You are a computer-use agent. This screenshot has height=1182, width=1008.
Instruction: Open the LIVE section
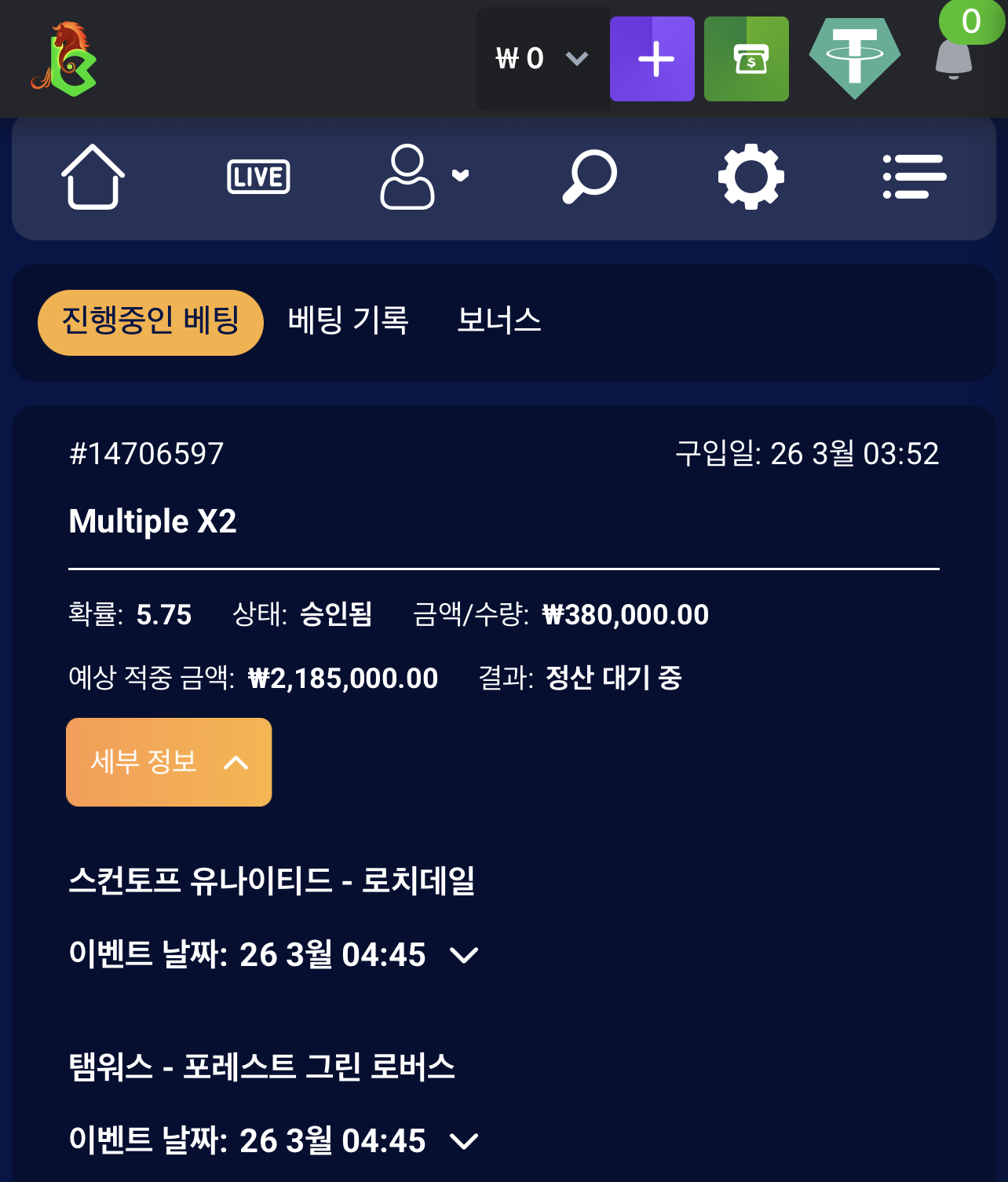258,177
